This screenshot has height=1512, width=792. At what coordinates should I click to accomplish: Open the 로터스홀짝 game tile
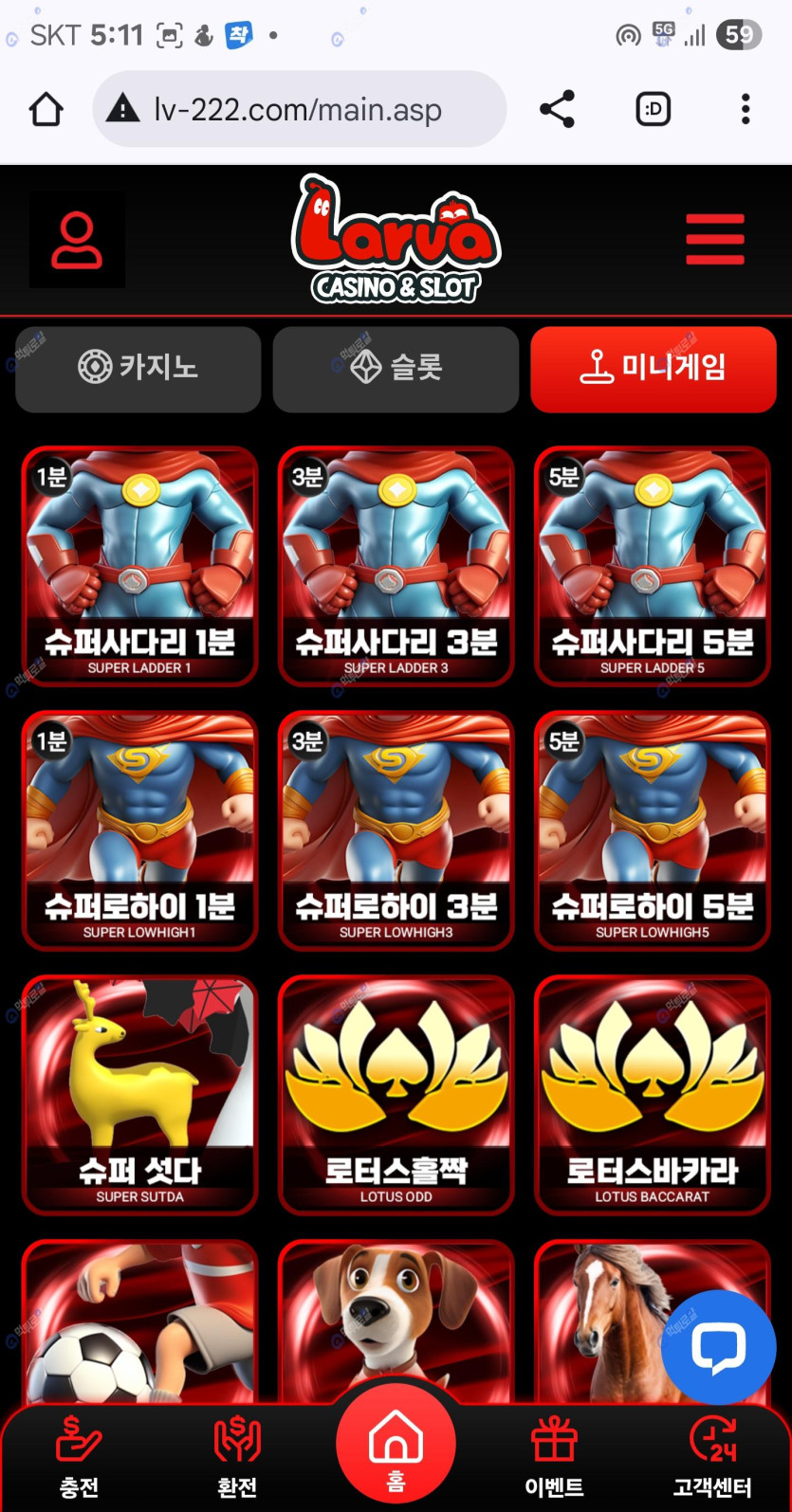[x=396, y=1094]
